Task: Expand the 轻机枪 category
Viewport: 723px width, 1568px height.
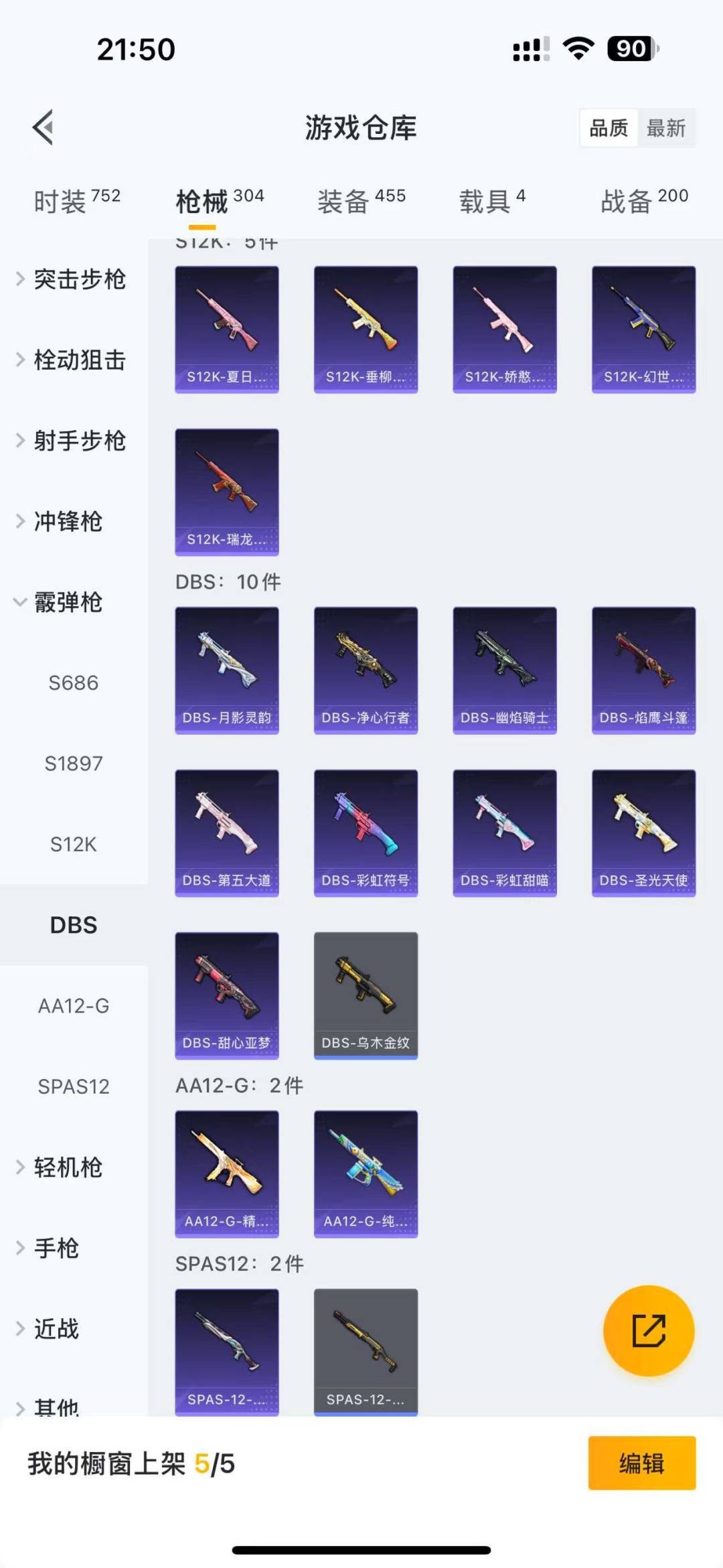Action: [x=67, y=1167]
